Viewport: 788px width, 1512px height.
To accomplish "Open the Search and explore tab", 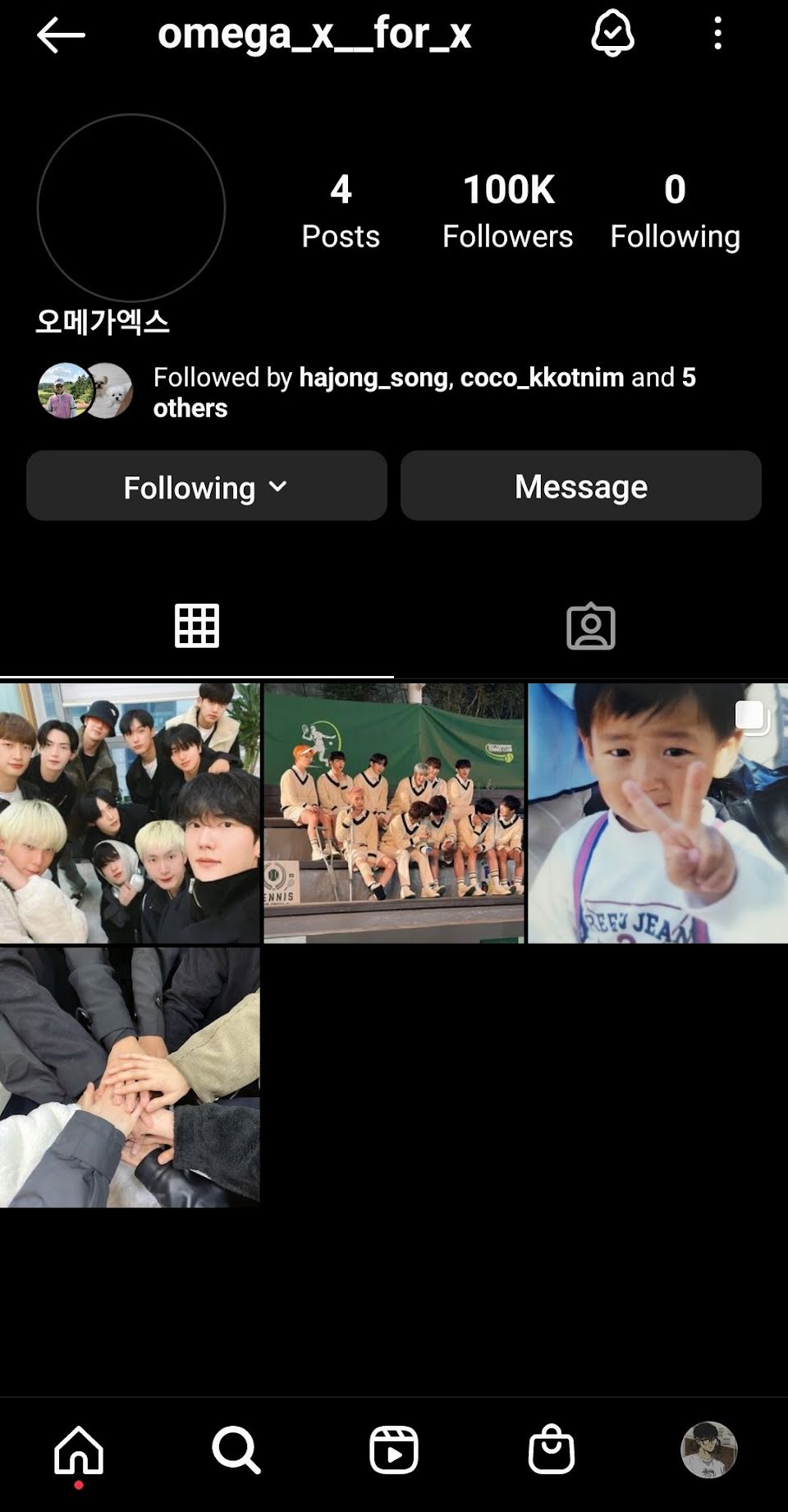I will click(x=236, y=1450).
